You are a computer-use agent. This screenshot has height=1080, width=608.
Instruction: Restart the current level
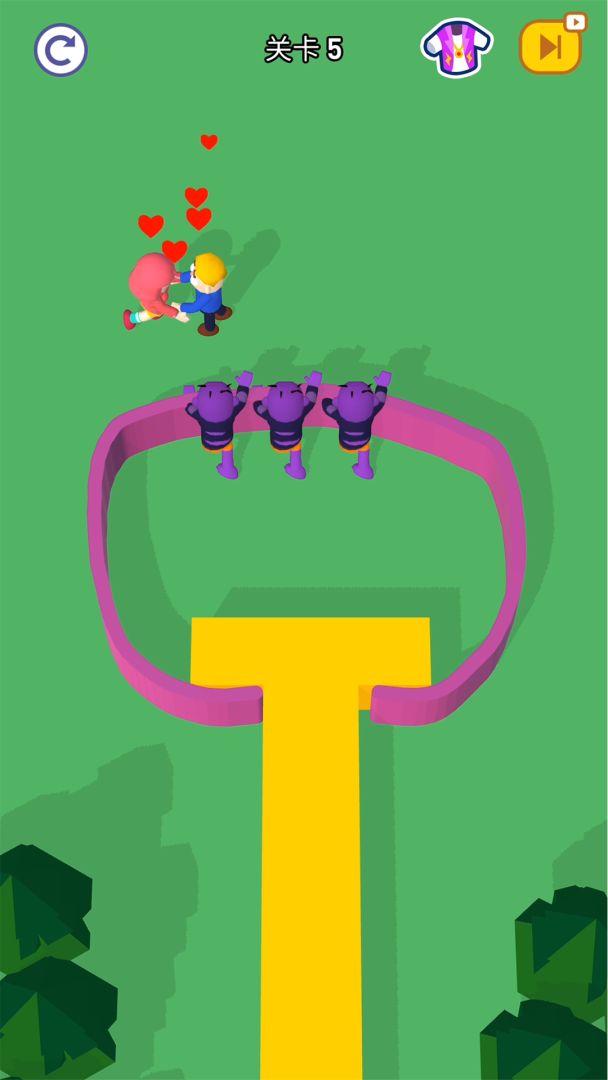tap(61, 50)
